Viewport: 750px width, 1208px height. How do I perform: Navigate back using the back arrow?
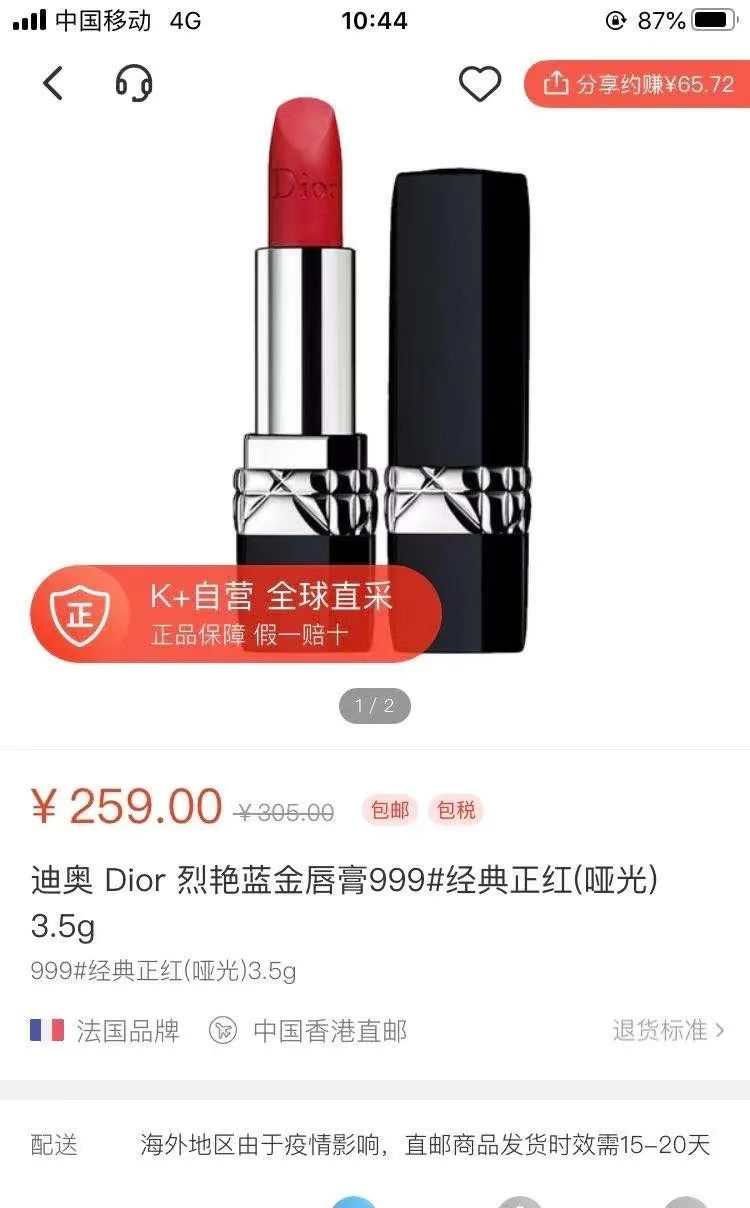coord(52,84)
